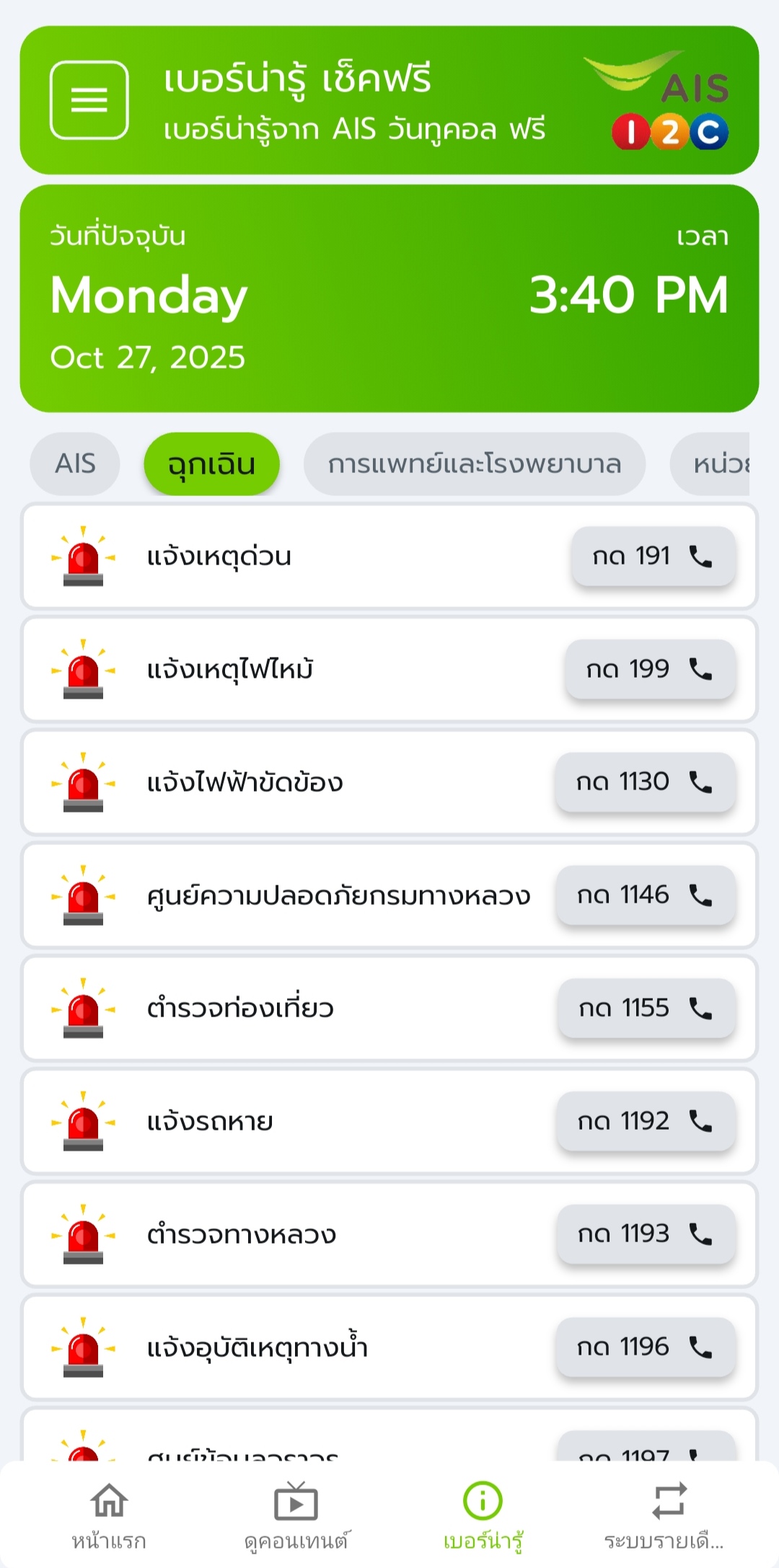The height and width of the screenshot is (1568, 779).
Task: Expand the ตำรวจท่องเที่ยว entry details
Action: [x=289, y=1009]
